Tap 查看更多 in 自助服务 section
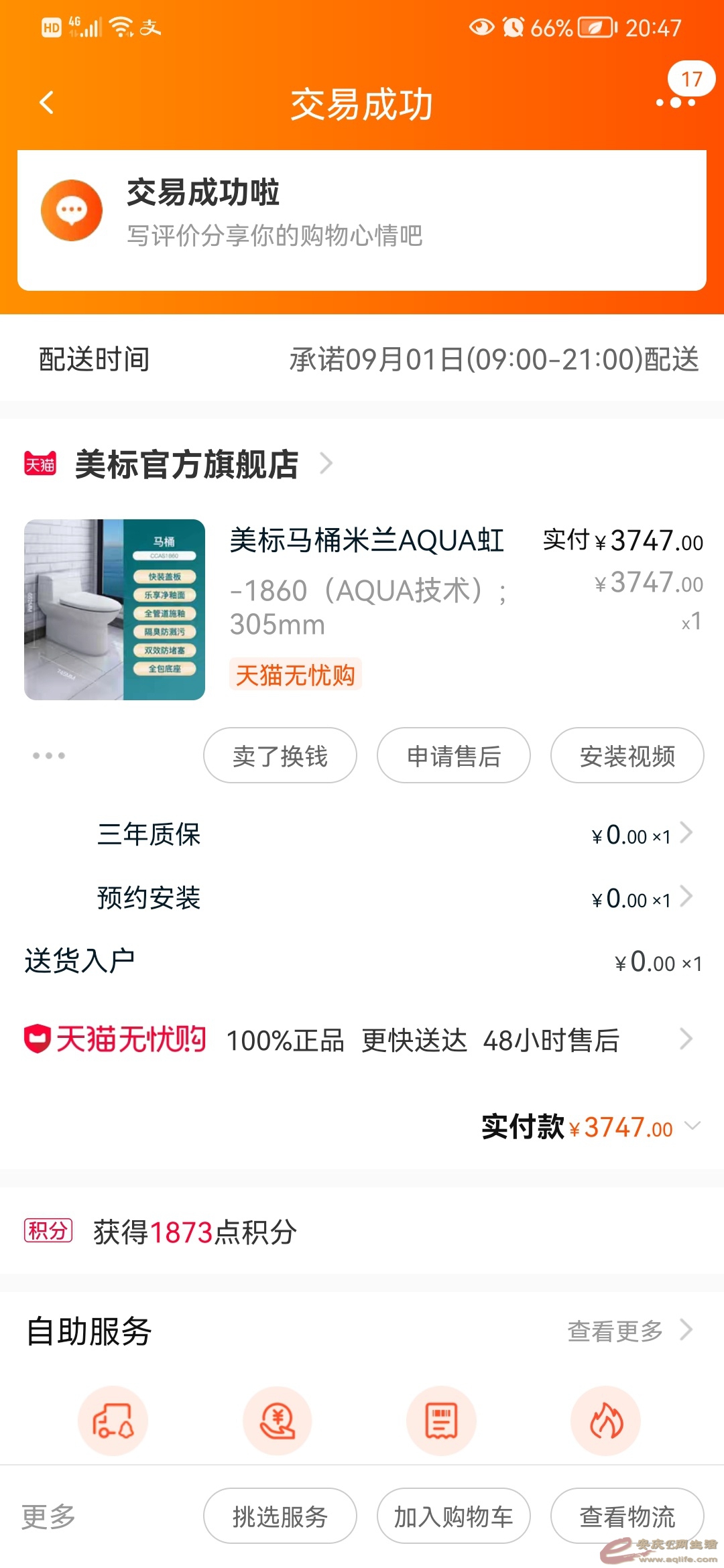The image size is (724, 1568). [x=629, y=1331]
